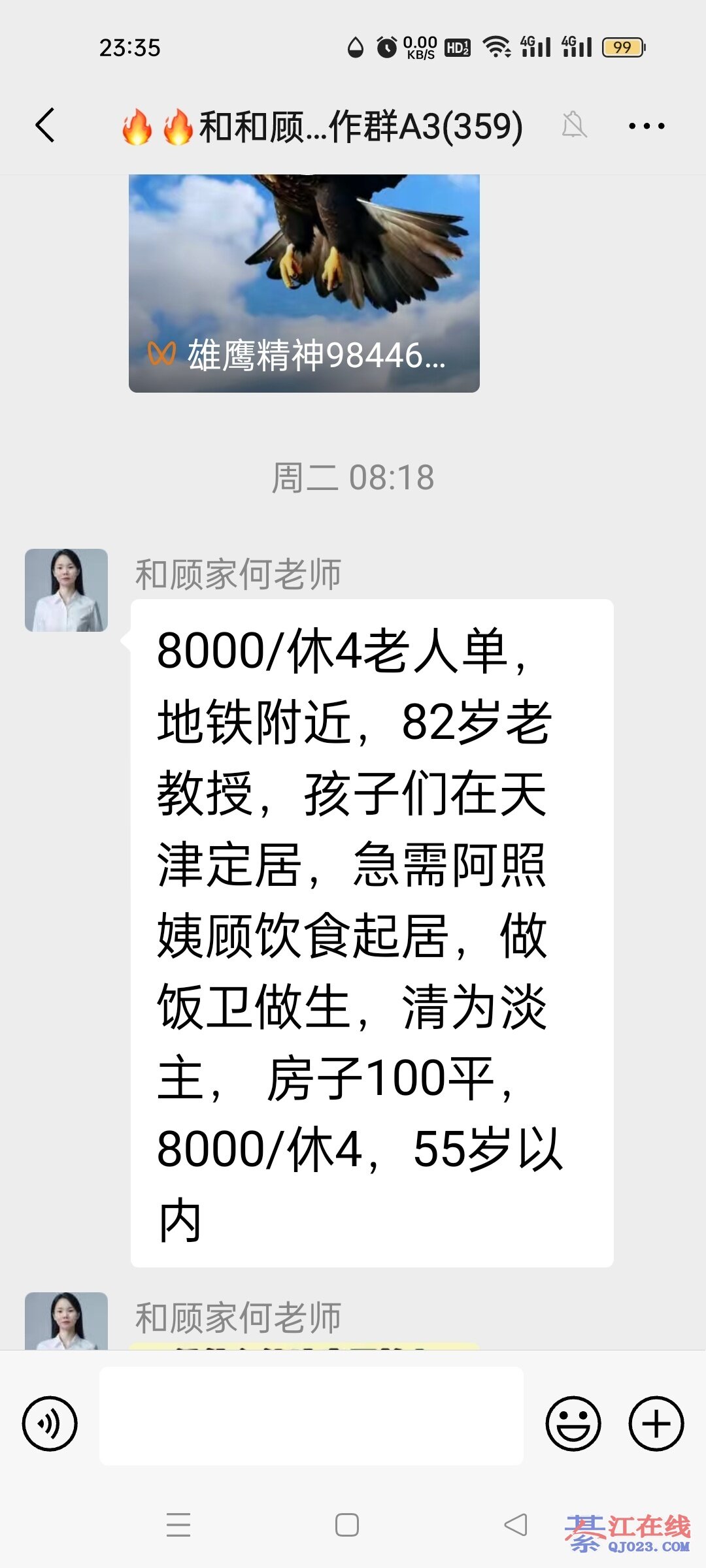Switch to voice message input
The width and height of the screenshot is (706, 1568).
point(50,1423)
